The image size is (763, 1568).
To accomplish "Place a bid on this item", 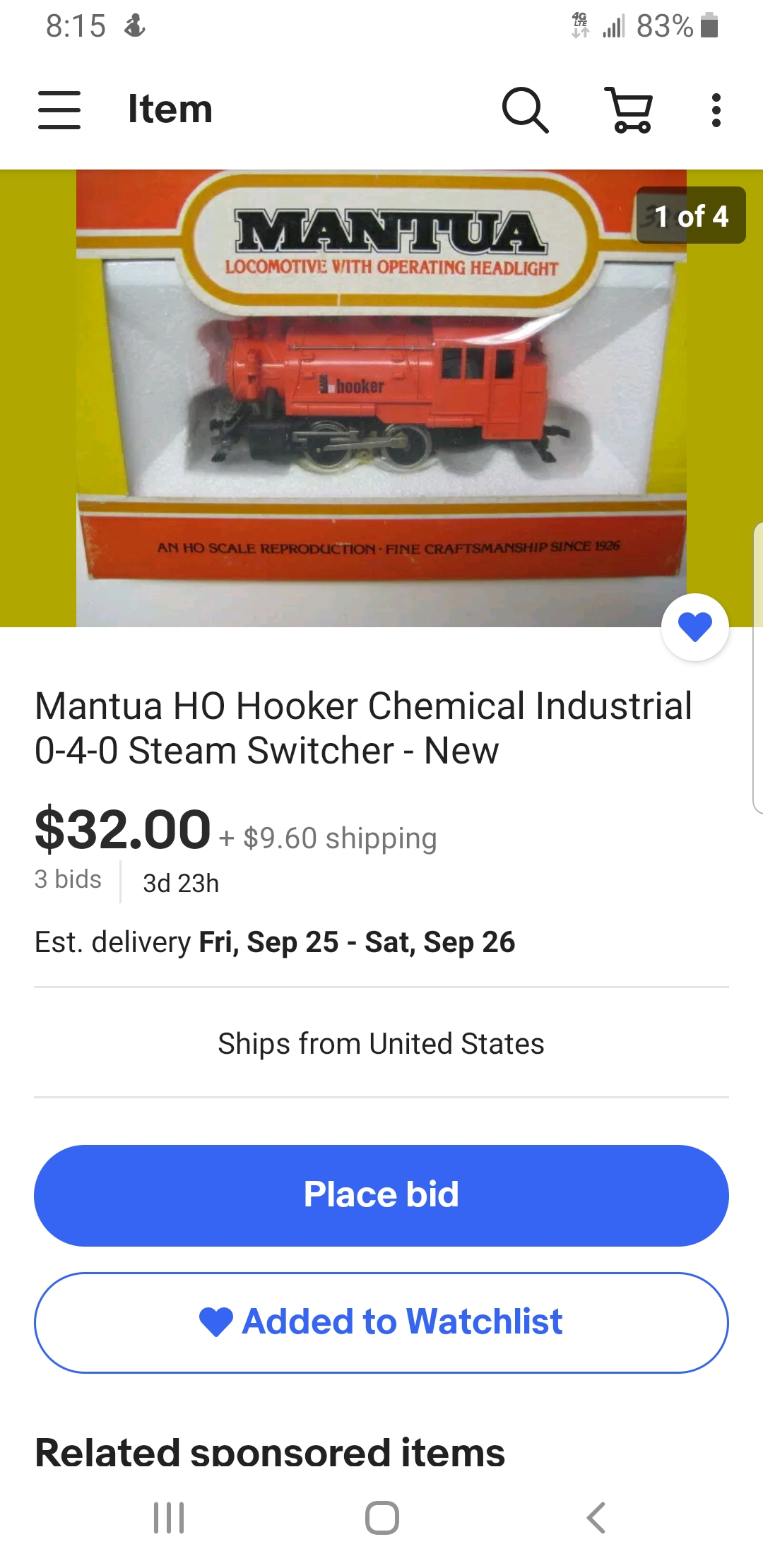I will pyautogui.click(x=381, y=1195).
